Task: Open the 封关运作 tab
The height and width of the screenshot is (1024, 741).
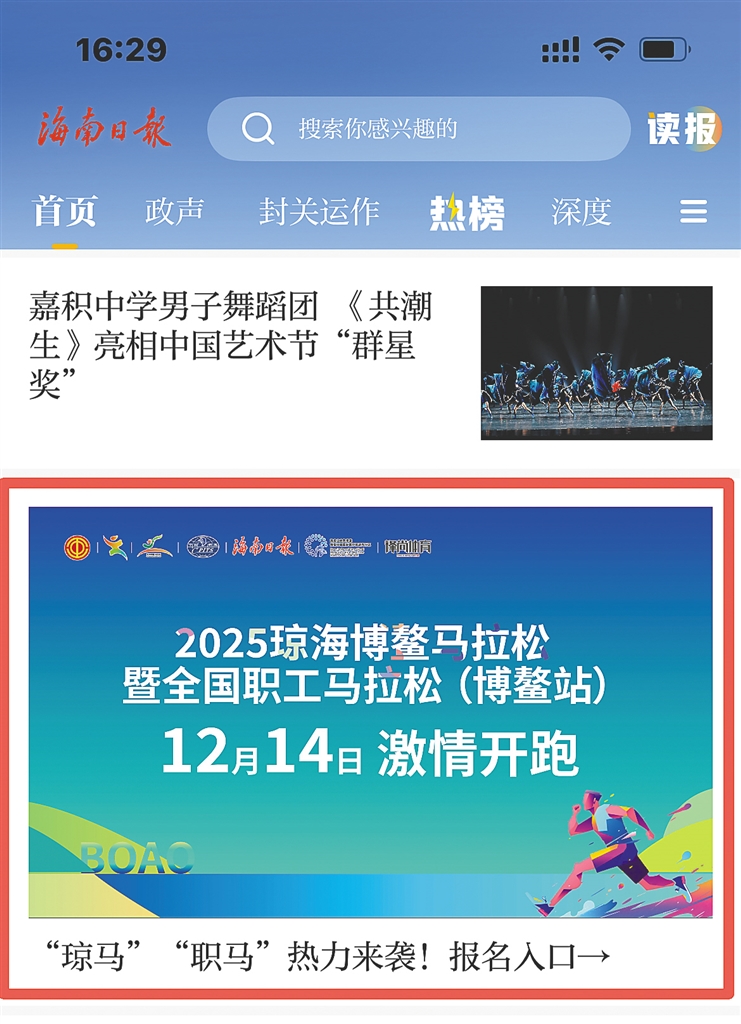Action: pos(319,212)
